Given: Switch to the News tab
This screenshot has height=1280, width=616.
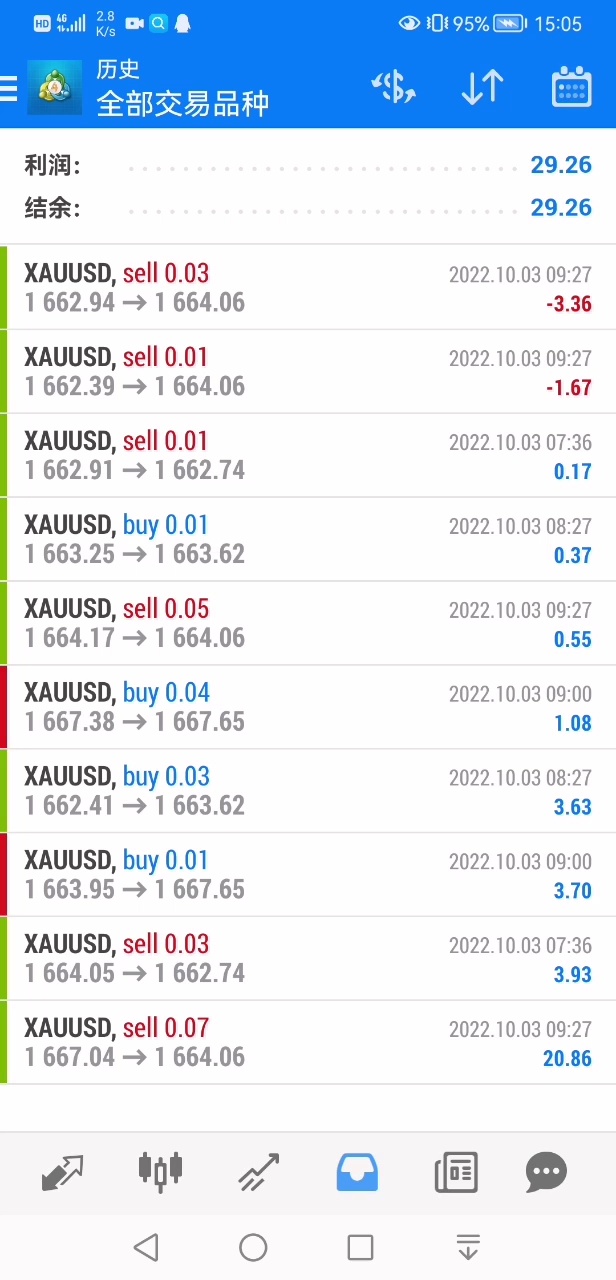Looking at the screenshot, I should point(456,1172).
